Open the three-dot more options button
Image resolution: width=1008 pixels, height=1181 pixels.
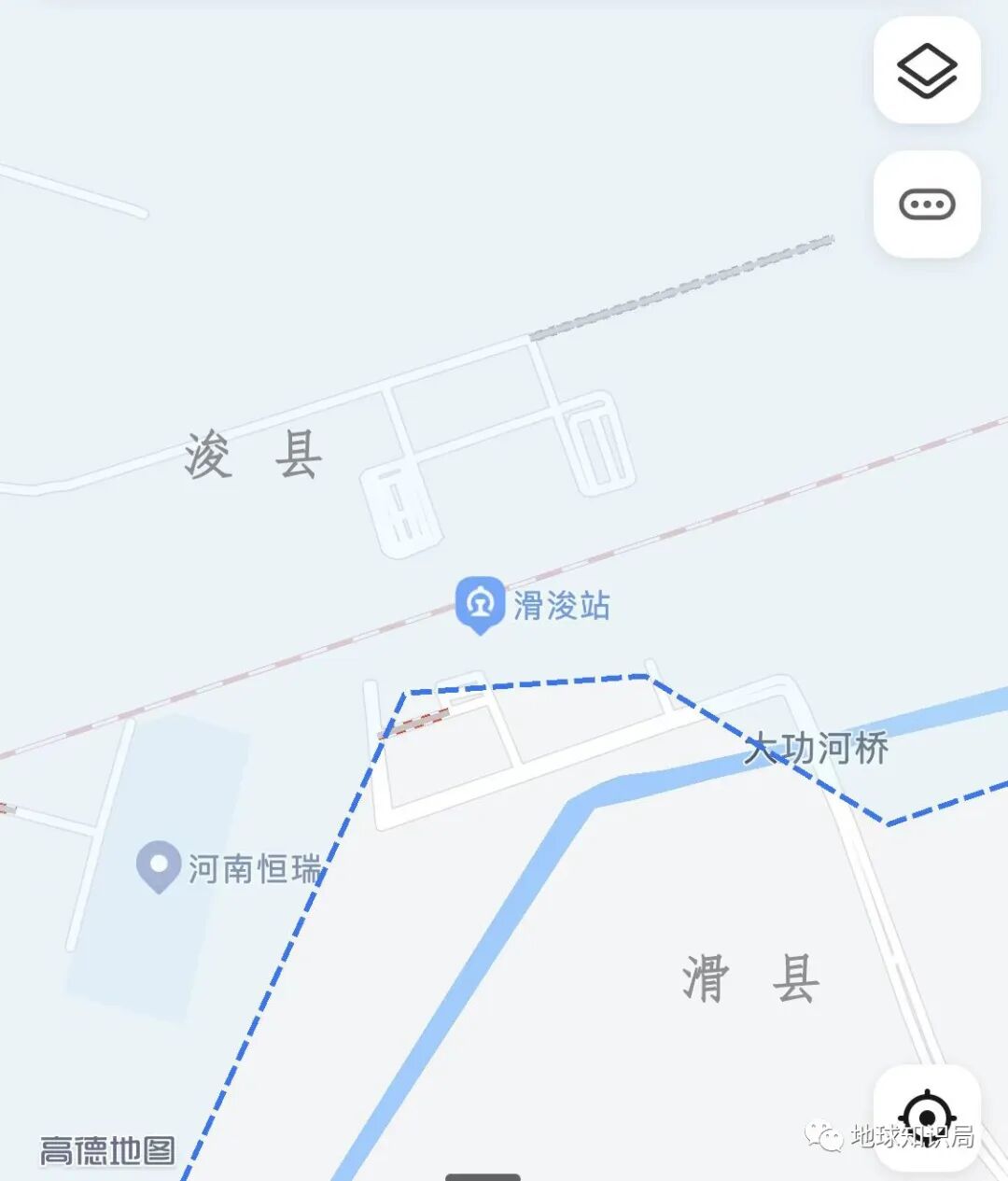point(927,204)
